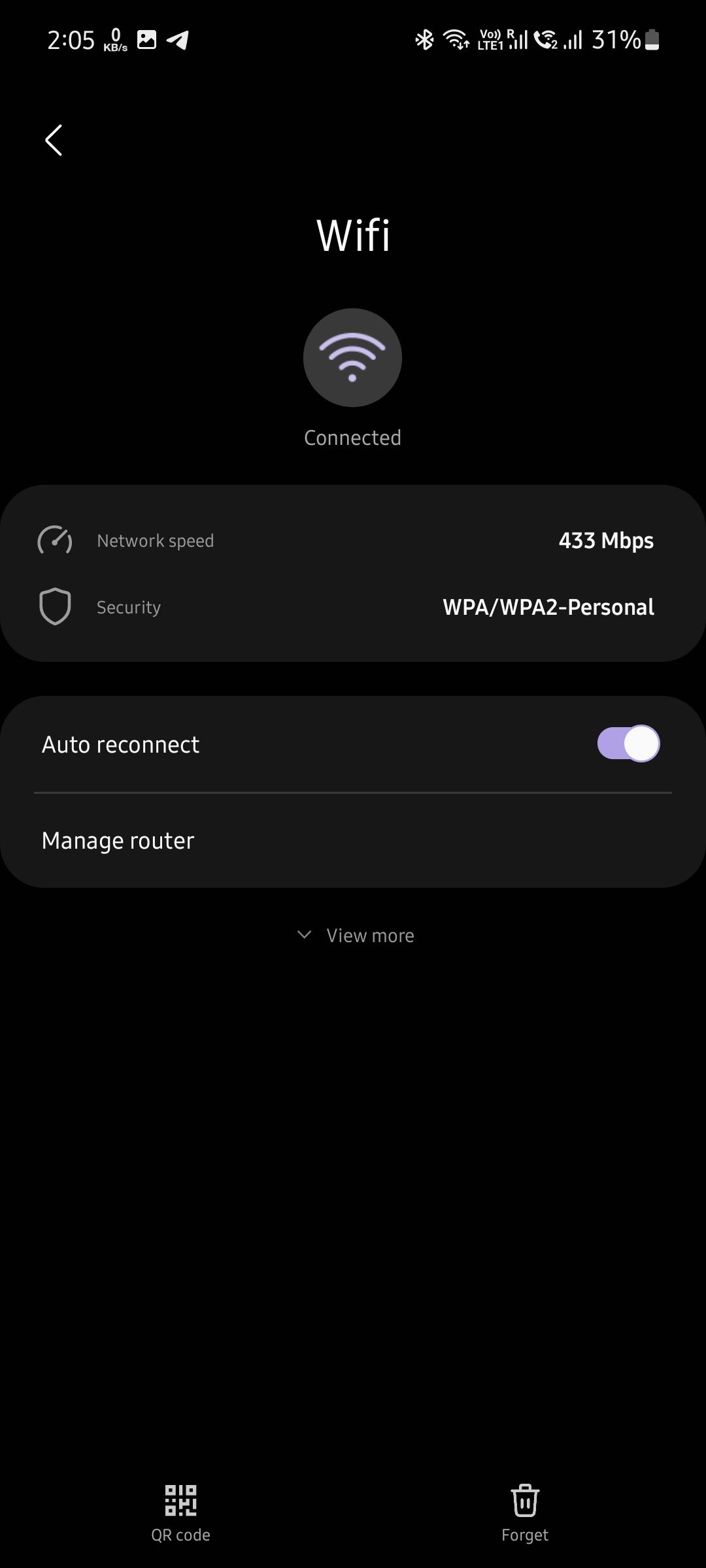Tap the Forget network trash icon
The image size is (706, 1568).
525,1499
